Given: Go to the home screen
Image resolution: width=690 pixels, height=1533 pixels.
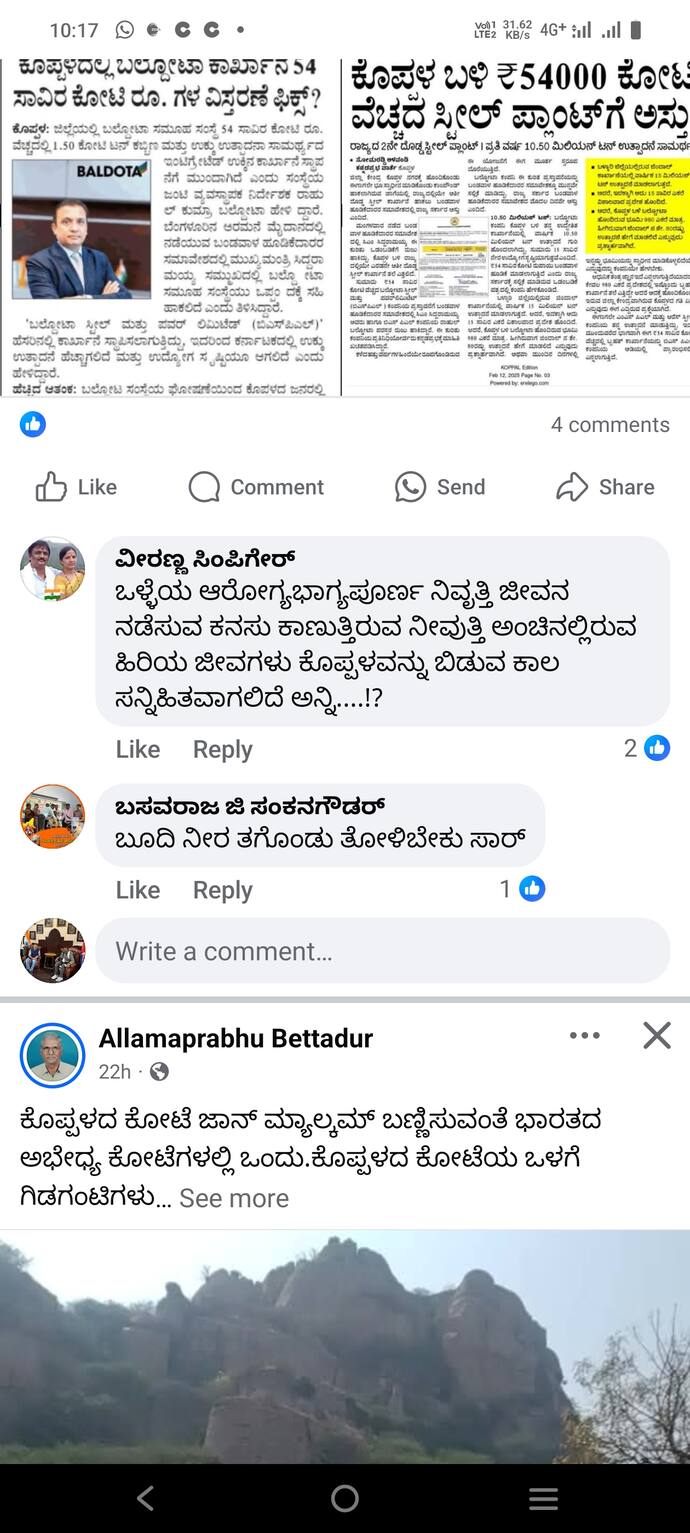Looking at the screenshot, I should point(345,1498).
